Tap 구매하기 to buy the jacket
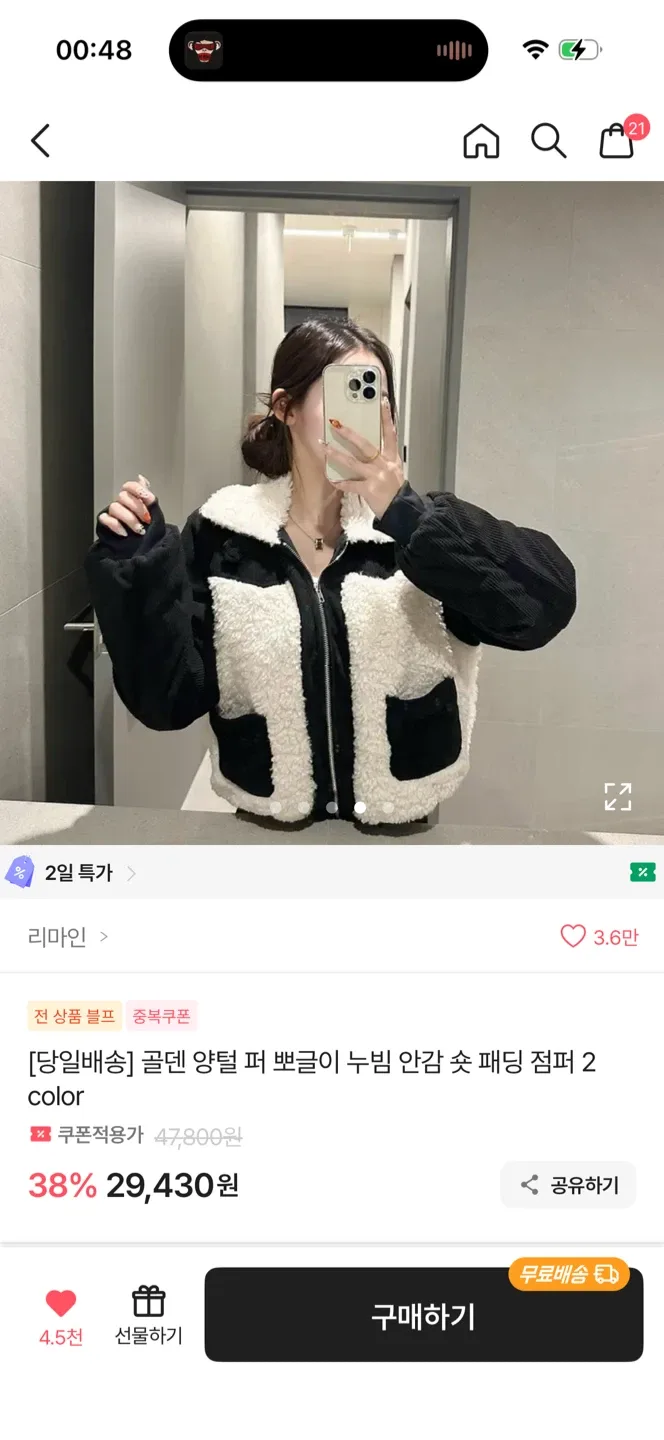The width and height of the screenshot is (664, 1440). [424, 1316]
